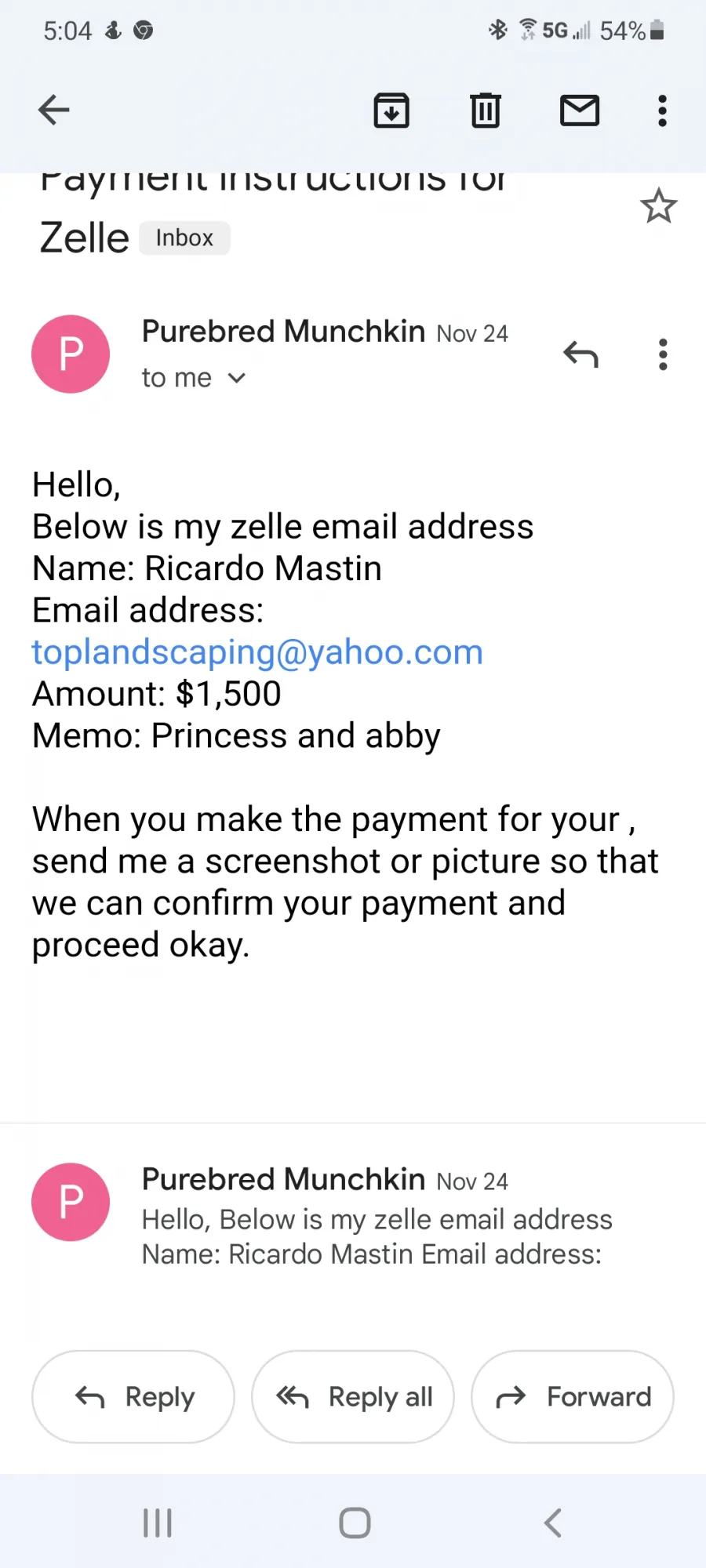The height and width of the screenshot is (1568, 706).
Task: Open the toplandscaping@yahoo.com email link
Action: pos(257,652)
